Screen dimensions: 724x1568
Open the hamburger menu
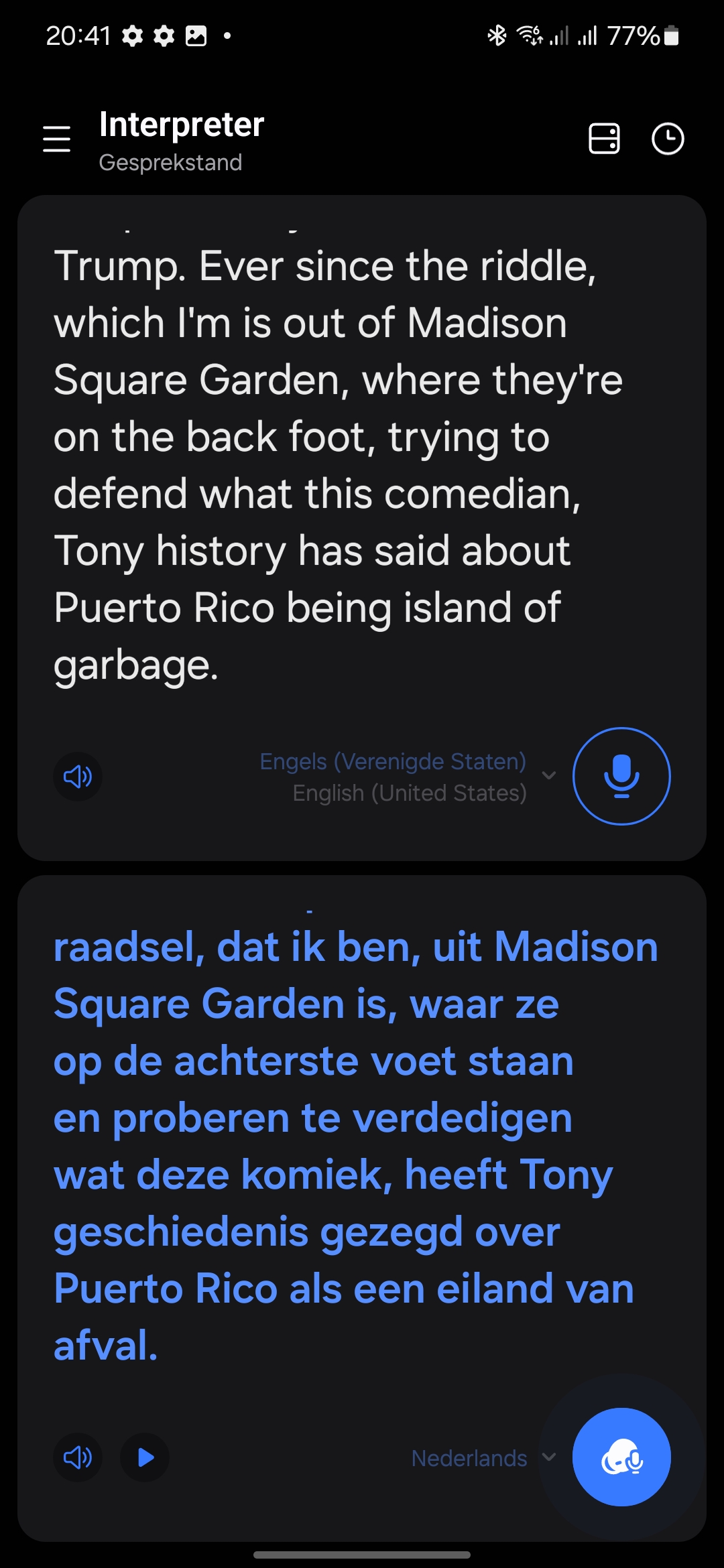[x=56, y=139]
